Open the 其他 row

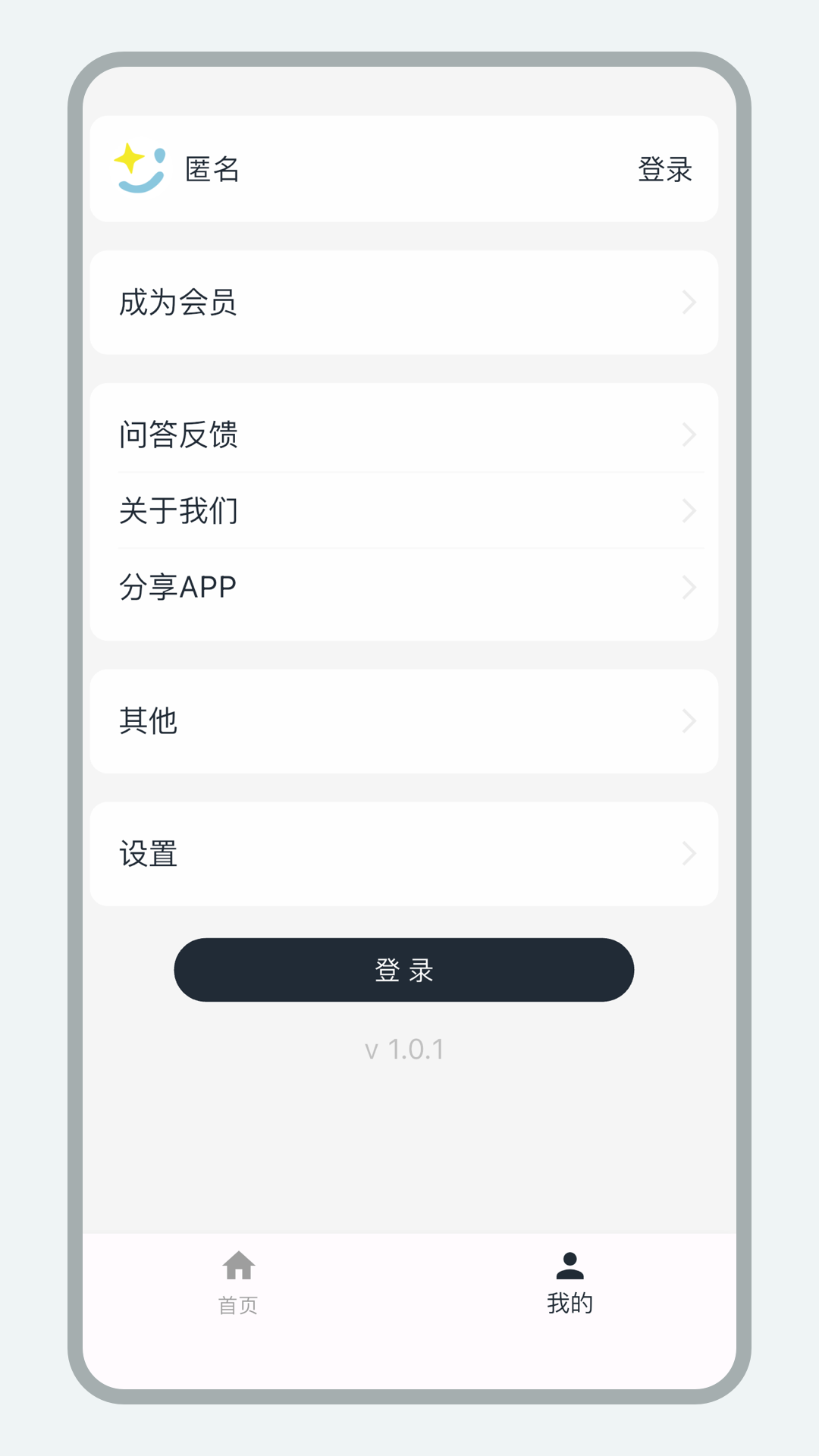403,721
